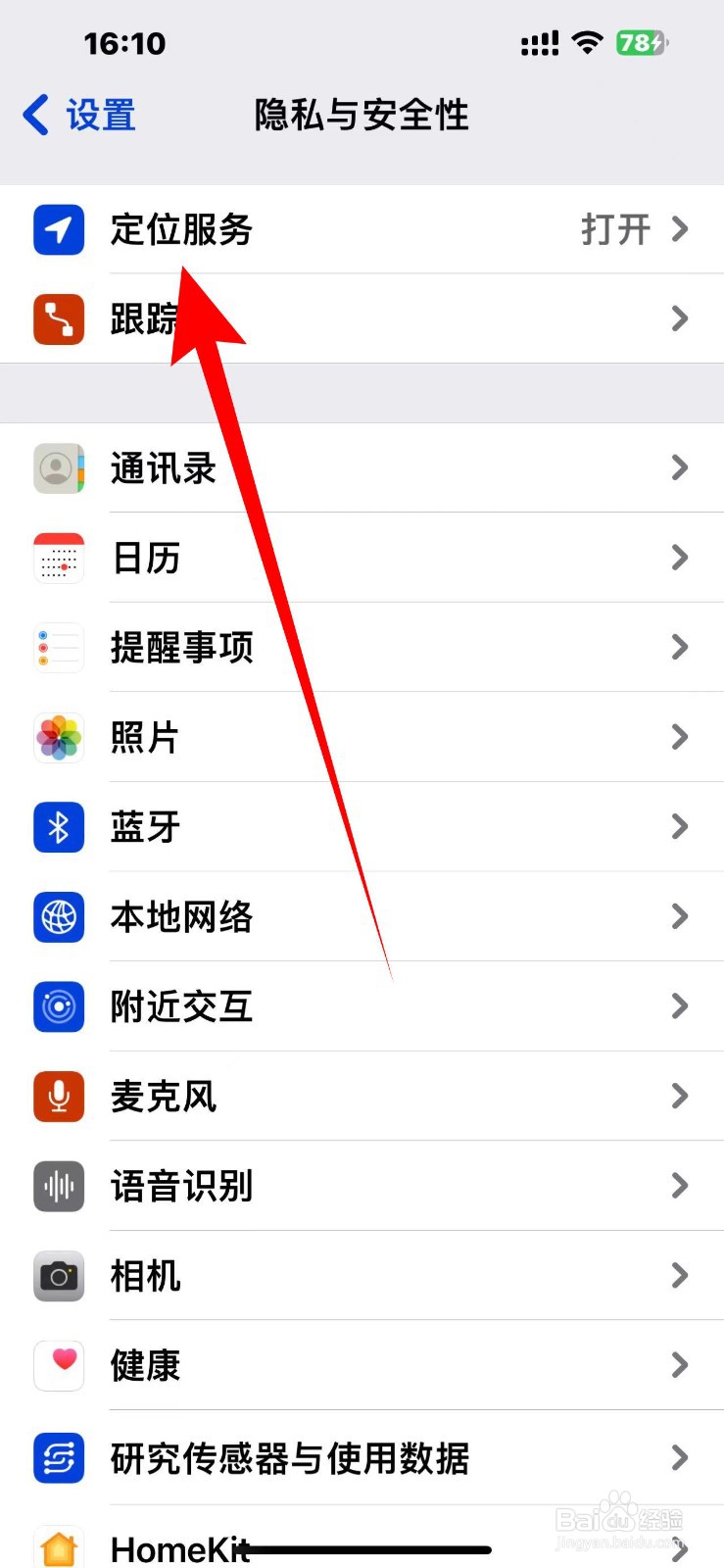The width and height of the screenshot is (724, 1568).
Task: Open 定位服务 (Location Services) via its arrow icon
Action: [x=680, y=229]
